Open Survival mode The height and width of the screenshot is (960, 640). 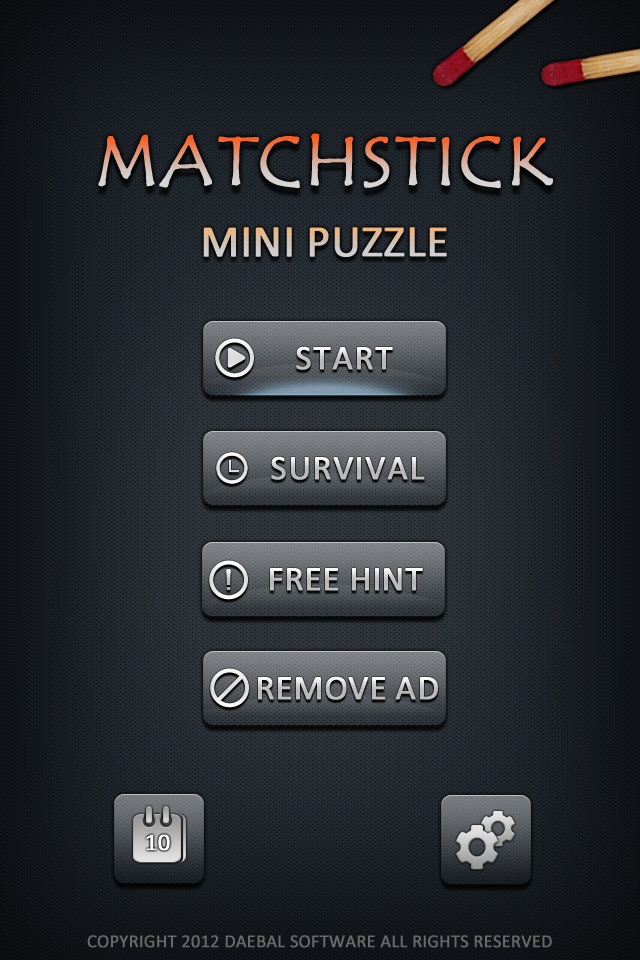pos(324,468)
